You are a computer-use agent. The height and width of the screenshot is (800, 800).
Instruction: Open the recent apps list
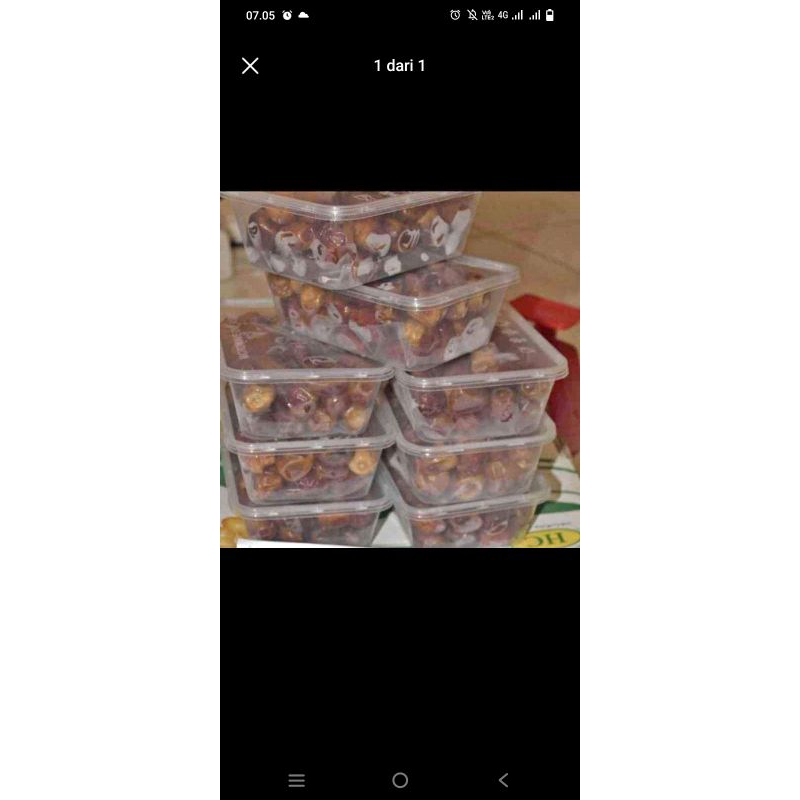click(296, 780)
